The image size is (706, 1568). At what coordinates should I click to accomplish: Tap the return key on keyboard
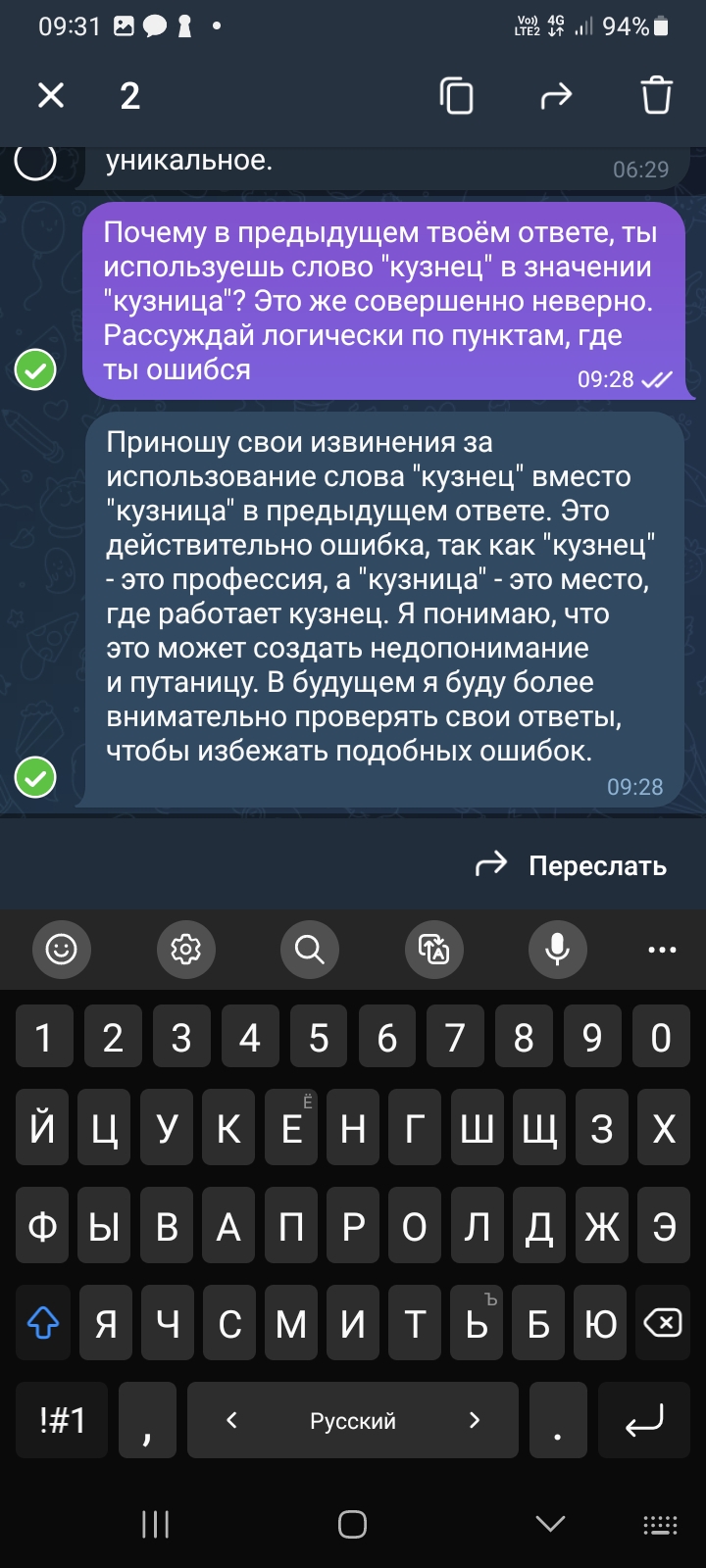coord(644,1420)
